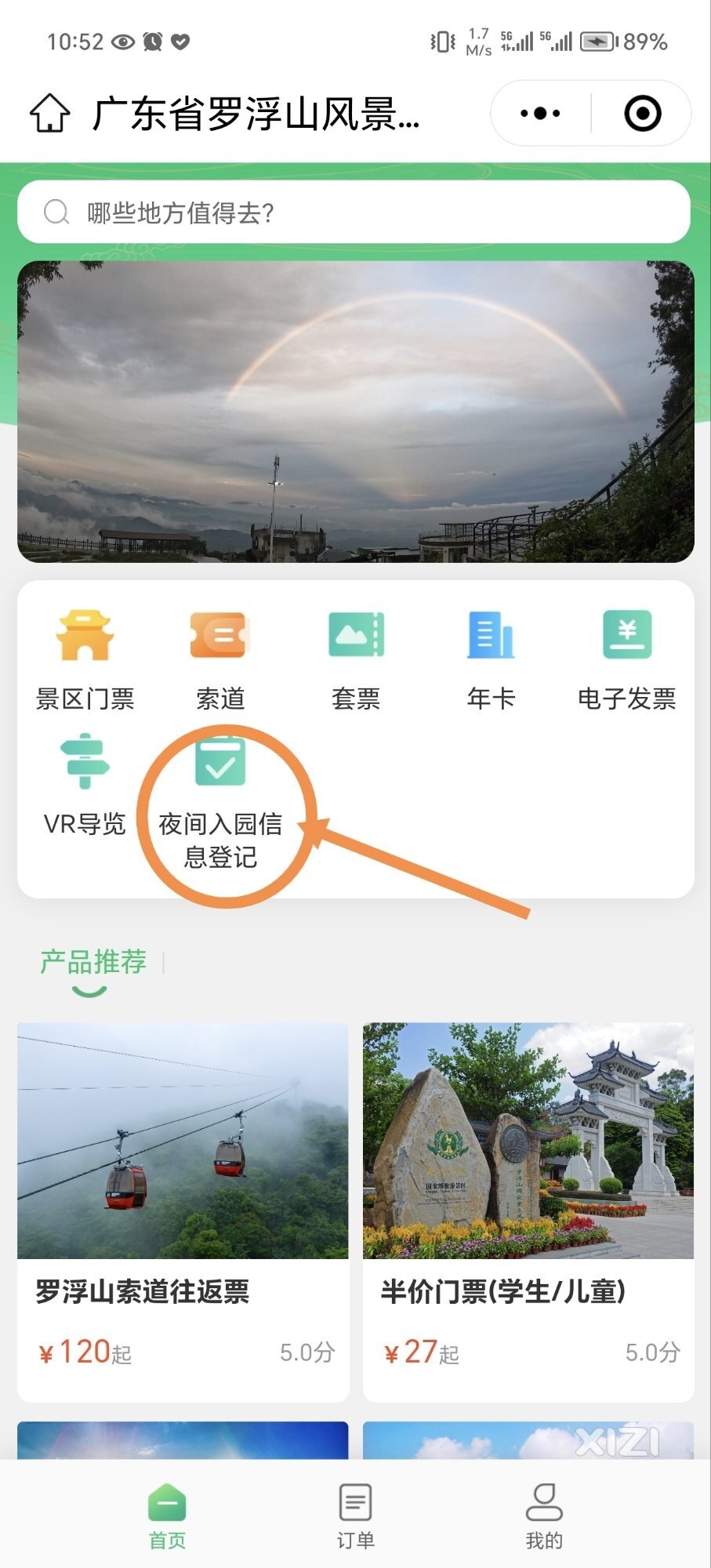The height and width of the screenshot is (1568, 711).
Task: Open the mini program's three-dot menu
Action: tap(541, 114)
